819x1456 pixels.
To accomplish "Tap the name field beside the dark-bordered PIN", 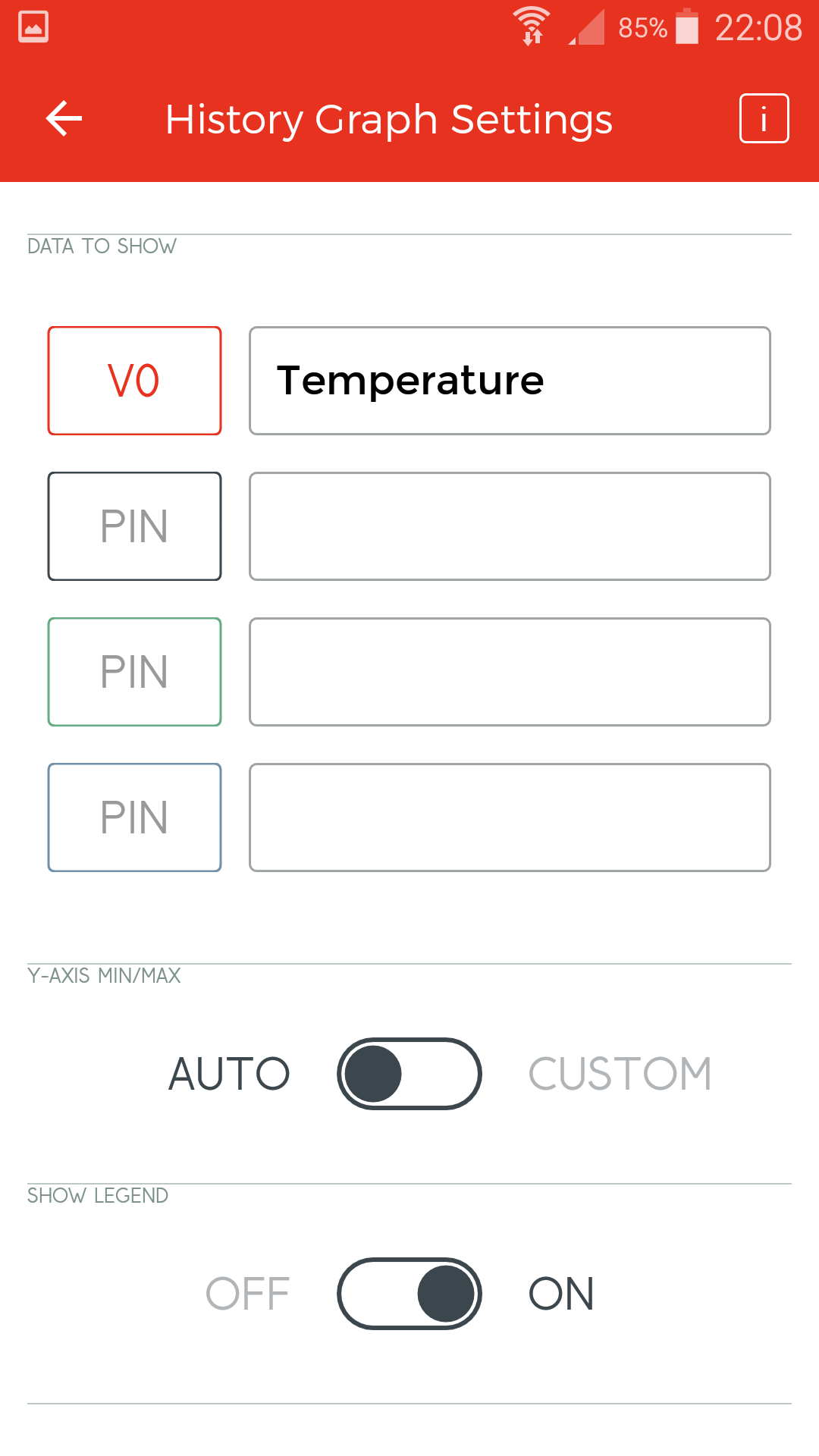I will click(510, 526).
